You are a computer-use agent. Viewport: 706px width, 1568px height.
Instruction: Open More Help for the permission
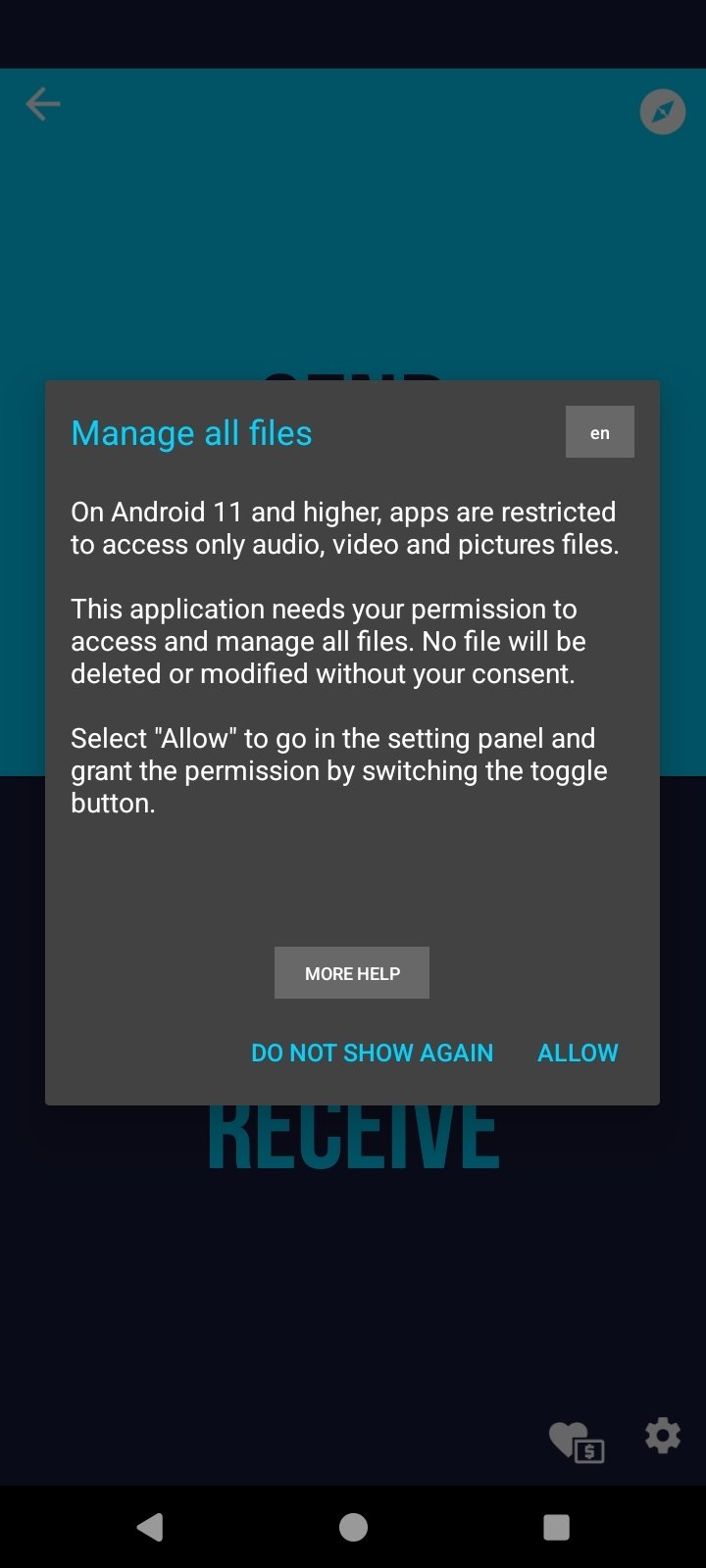pos(352,973)
